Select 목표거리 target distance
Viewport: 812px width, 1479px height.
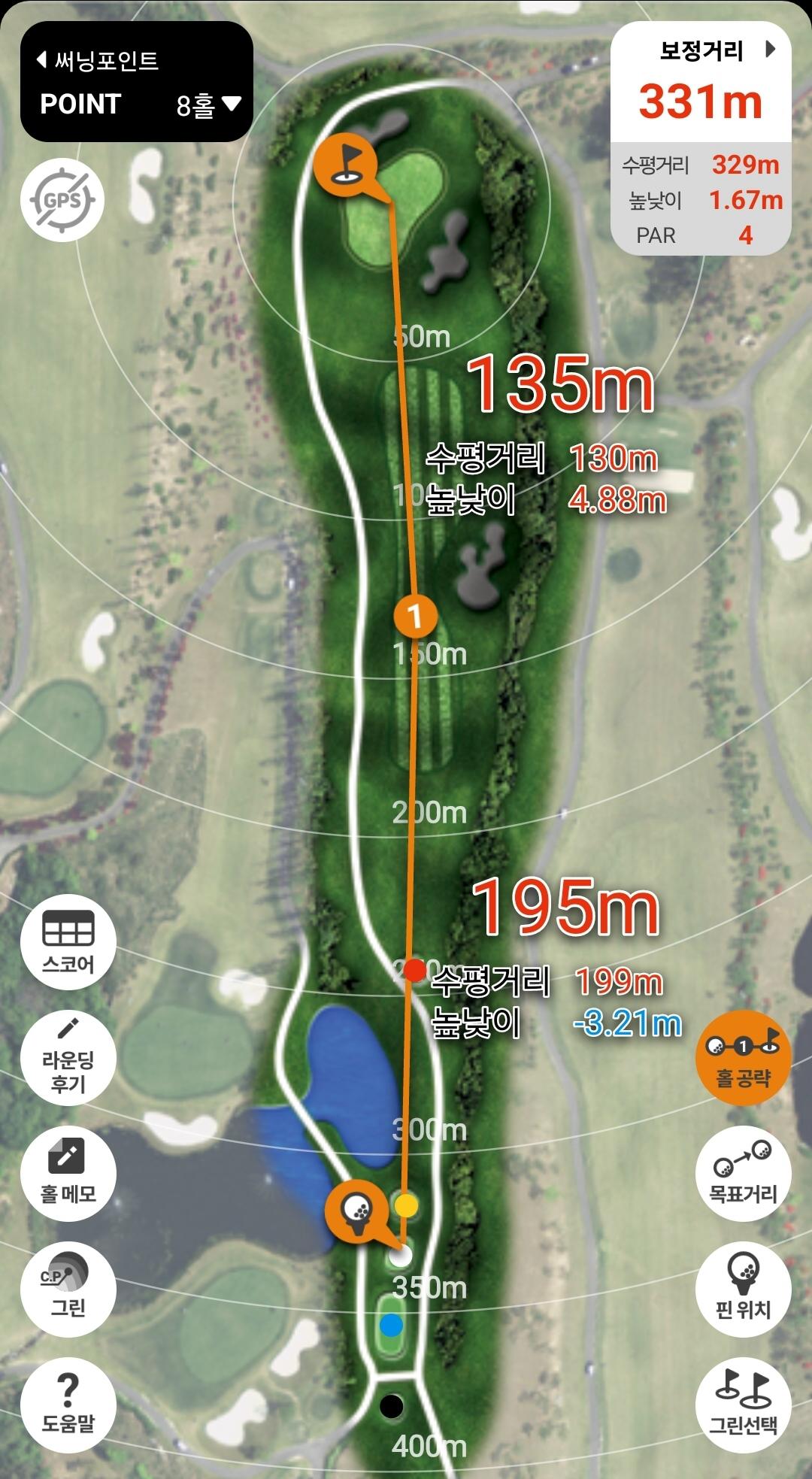click(x=743, y=1174)
